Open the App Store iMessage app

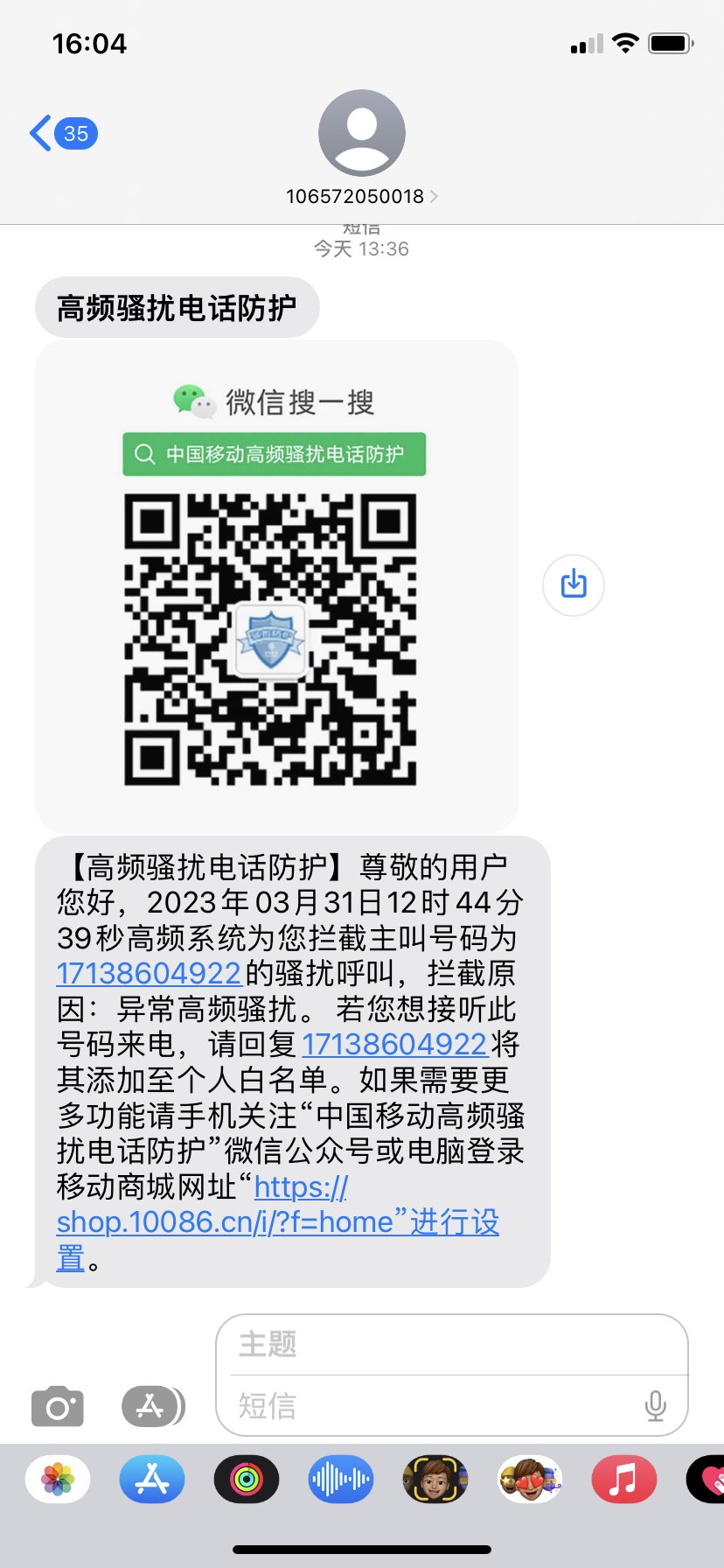[x=152, y=1480]
